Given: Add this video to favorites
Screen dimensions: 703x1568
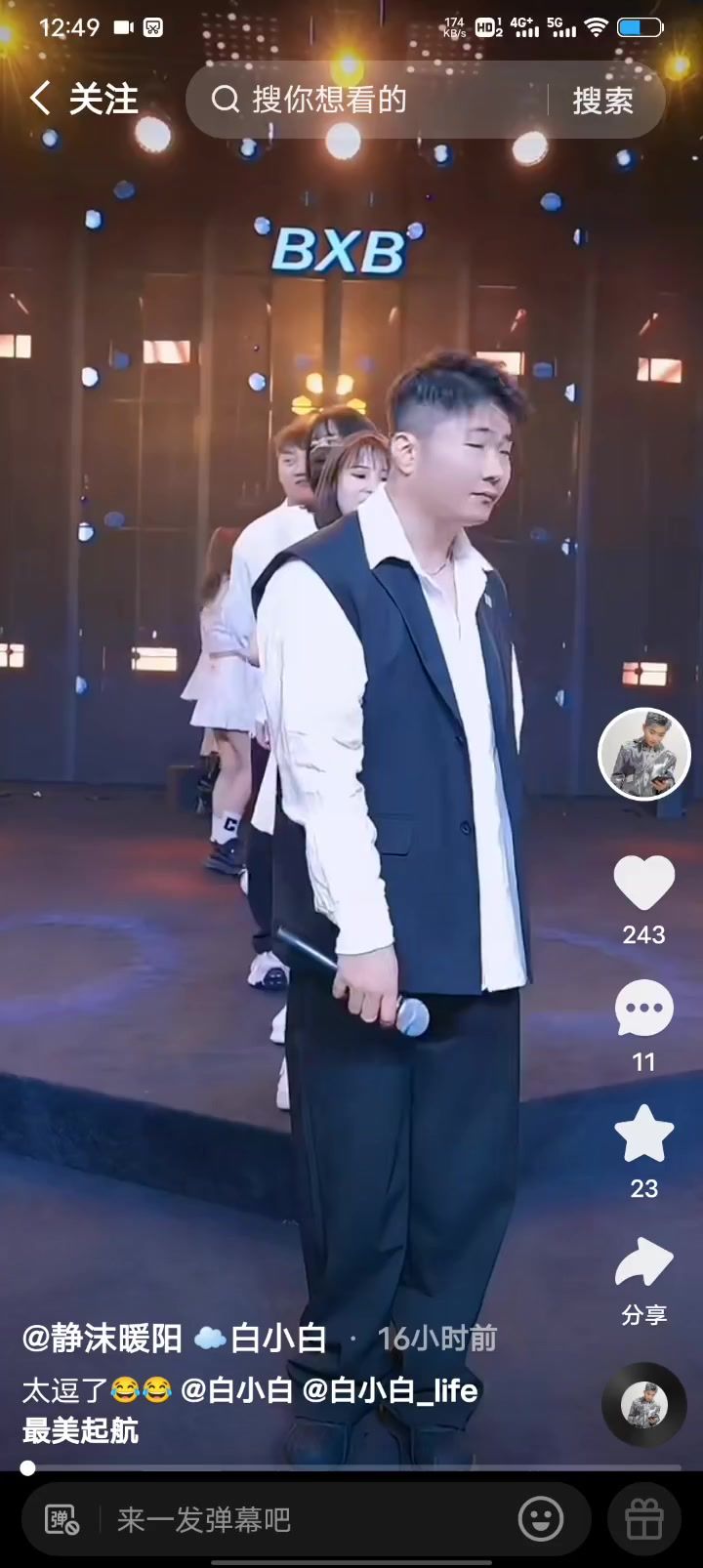Looking at the screenshot, I should click(x=643, y=1135).
